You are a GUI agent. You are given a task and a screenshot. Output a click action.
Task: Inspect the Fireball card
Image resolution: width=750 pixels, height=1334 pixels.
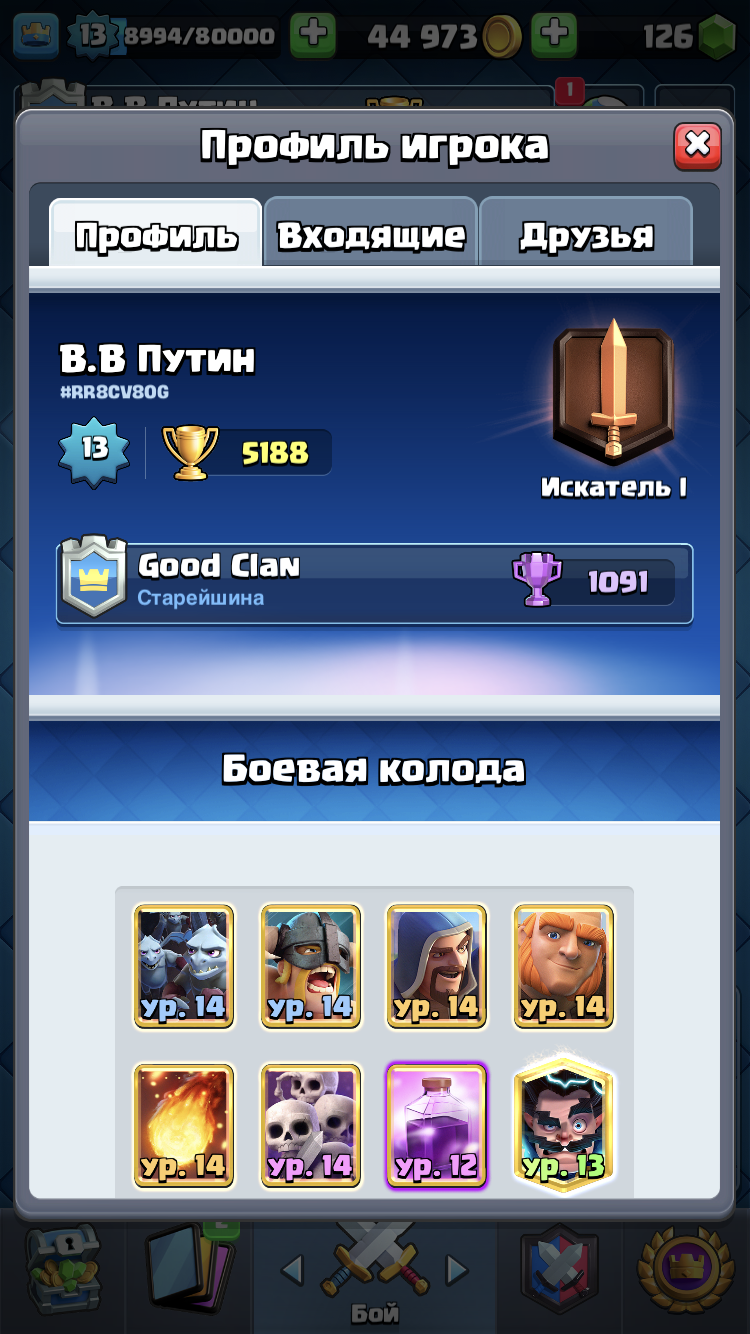pos(184,1126)
